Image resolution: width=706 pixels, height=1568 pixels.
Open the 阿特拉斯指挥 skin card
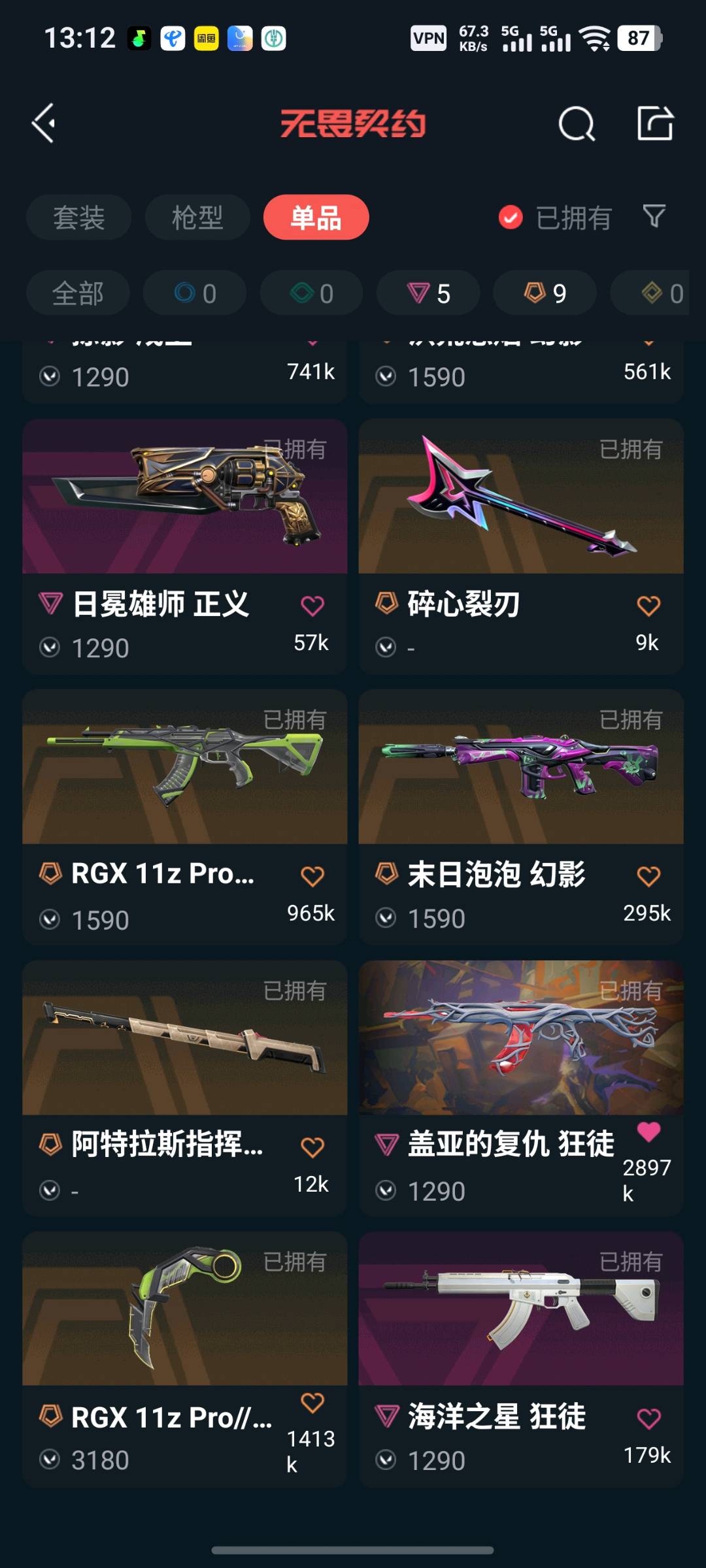184,1039
